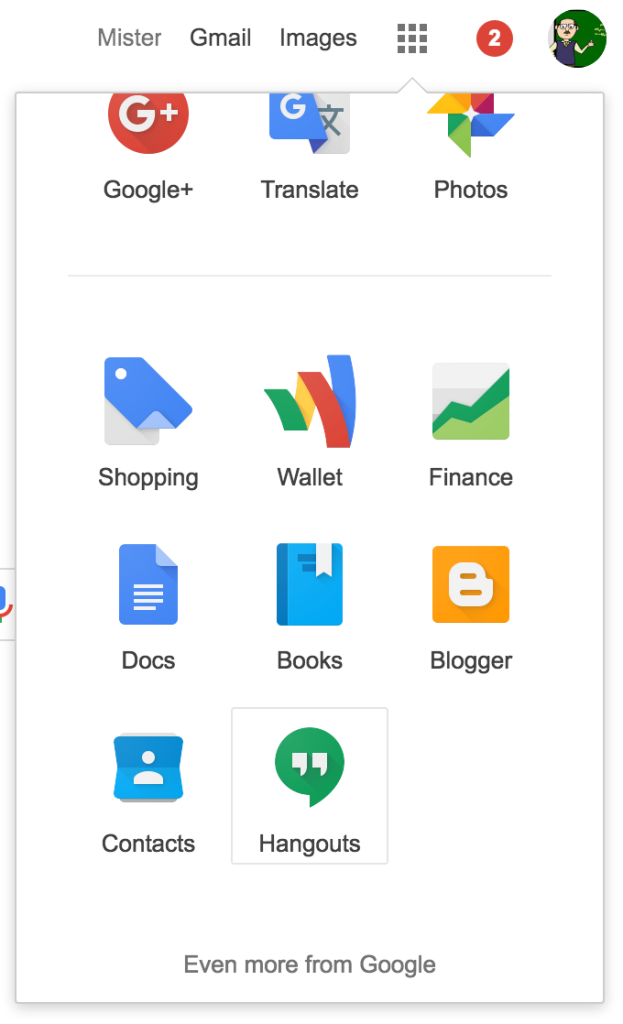Start Hangouts
Viewport: 623px width, 1024px height.
pyautogui.click(x=309, y=789)
